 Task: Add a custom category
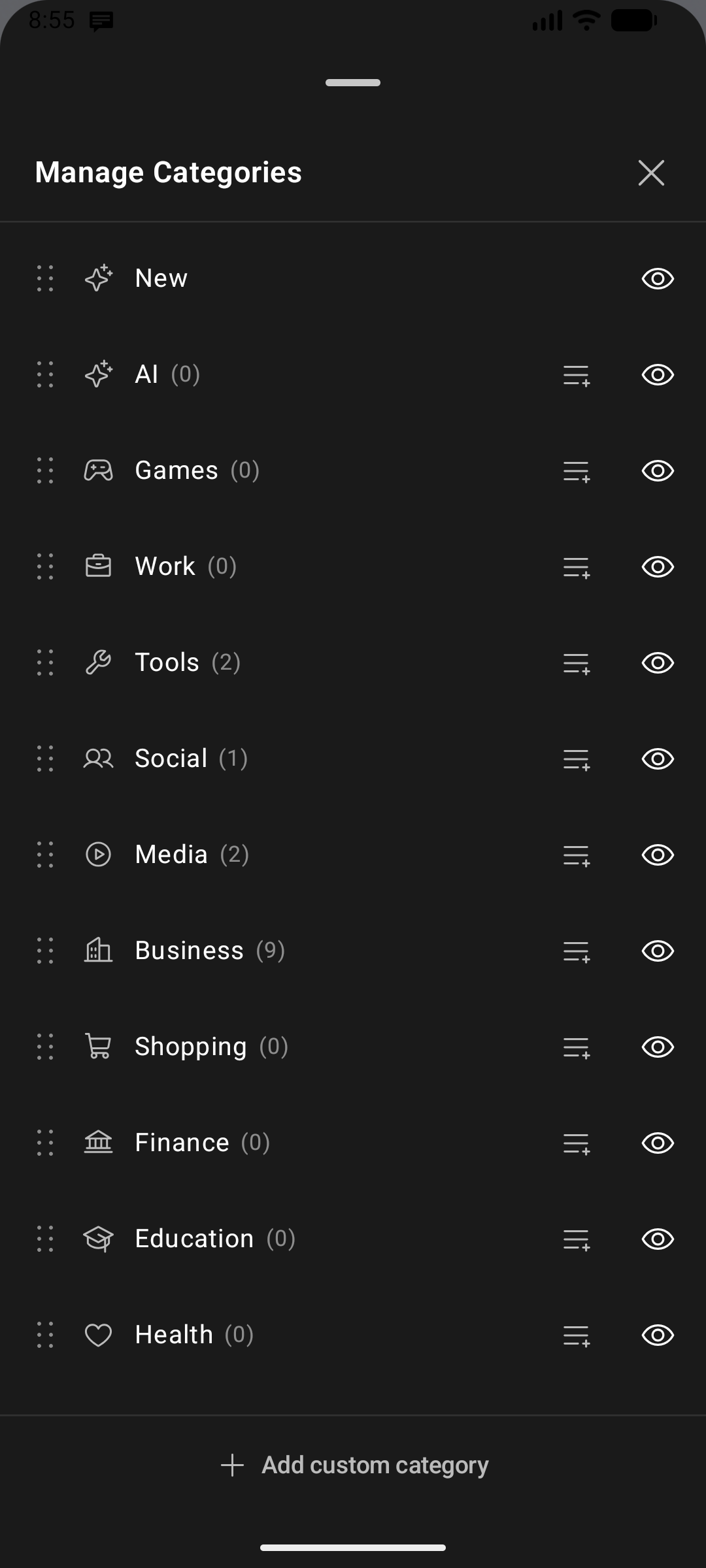pyautogui.click(x=354, y=1465)
